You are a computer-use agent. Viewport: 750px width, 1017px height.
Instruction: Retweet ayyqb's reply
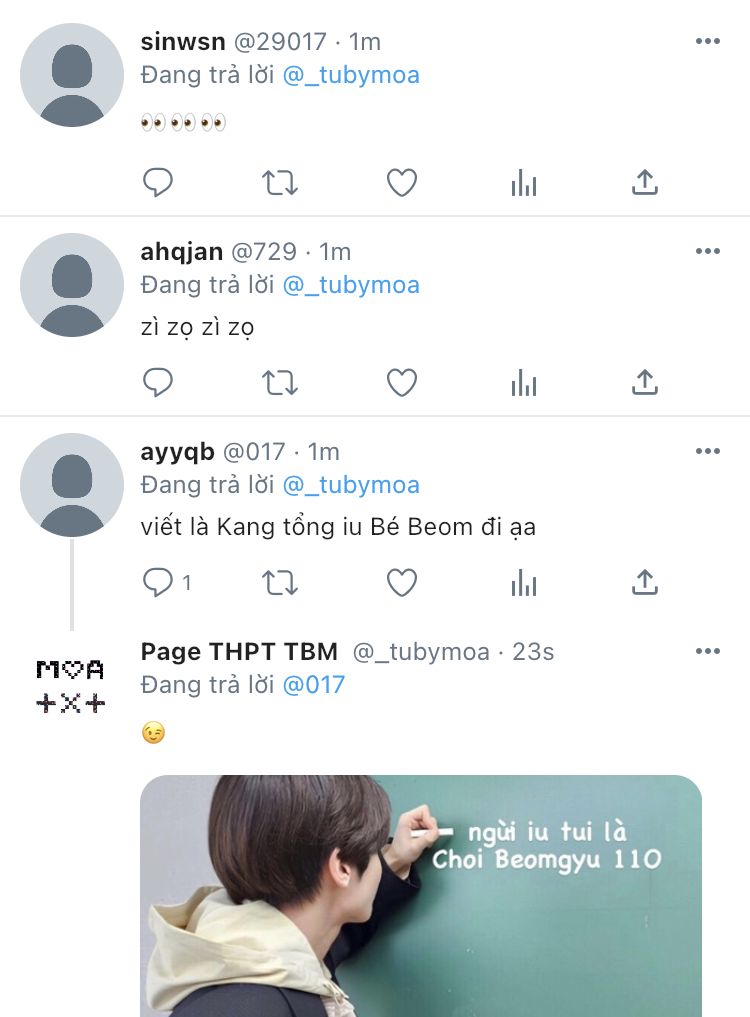[x=280, y=582]
